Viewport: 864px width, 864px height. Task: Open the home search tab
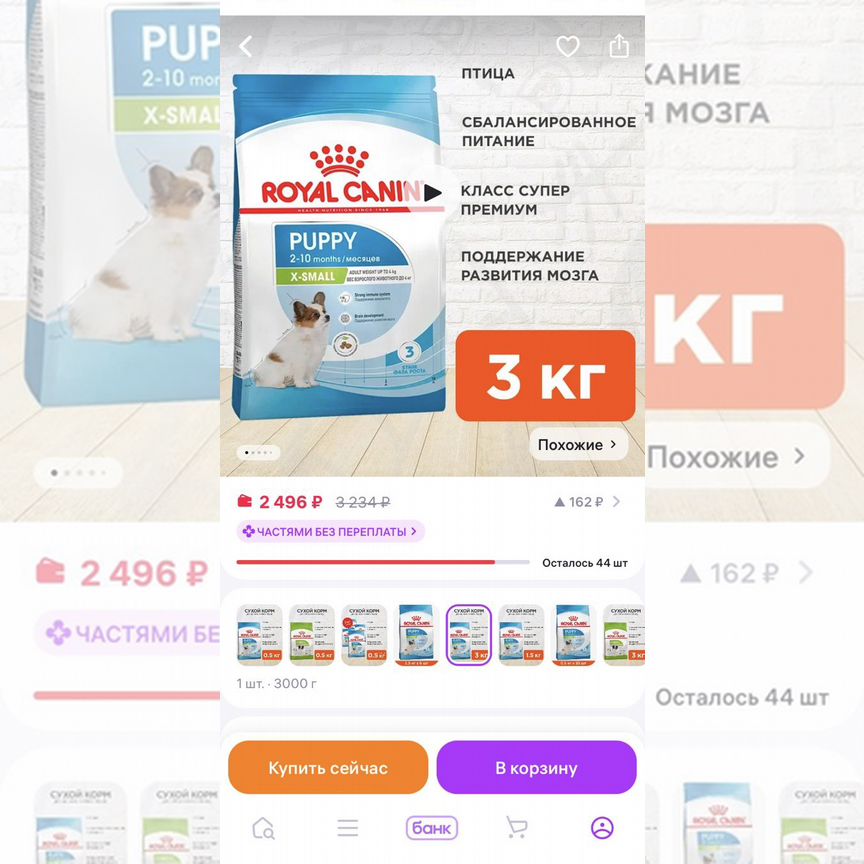[263, 828]
